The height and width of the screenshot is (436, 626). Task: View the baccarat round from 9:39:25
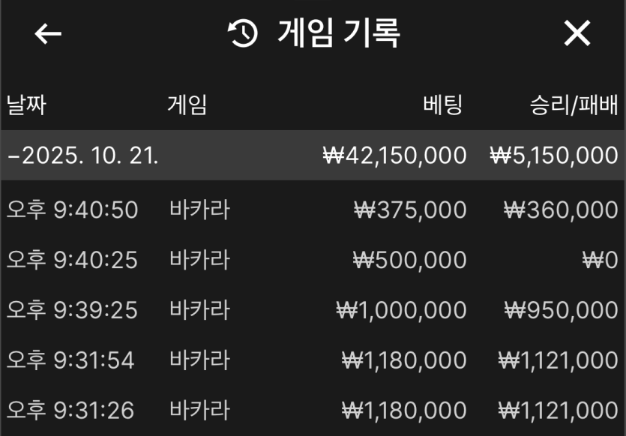(312, 310)
